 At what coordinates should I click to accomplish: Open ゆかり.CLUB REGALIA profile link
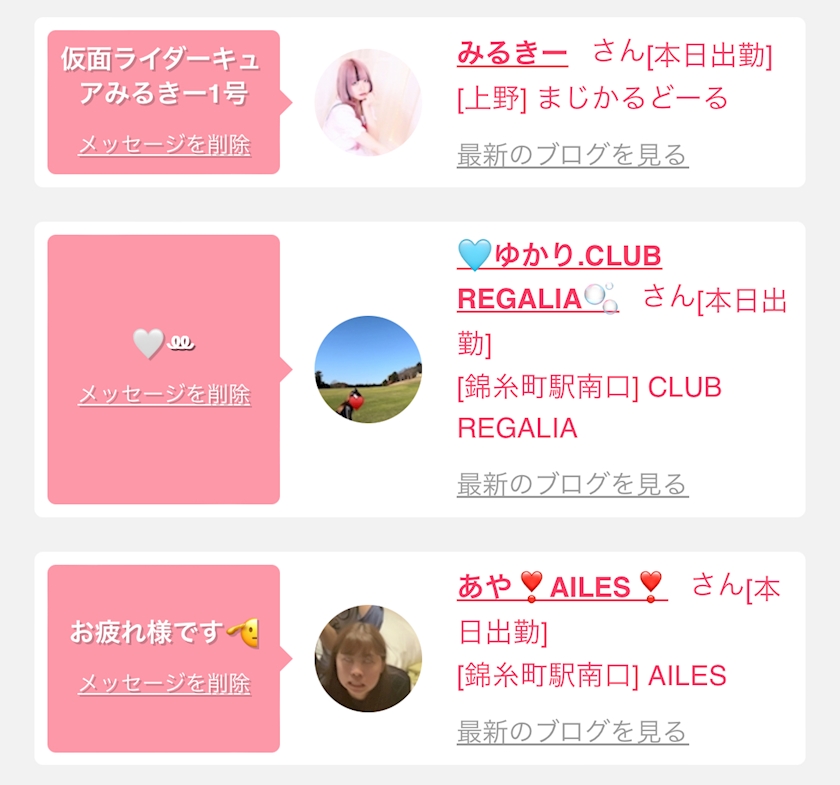tap(558, 257)
